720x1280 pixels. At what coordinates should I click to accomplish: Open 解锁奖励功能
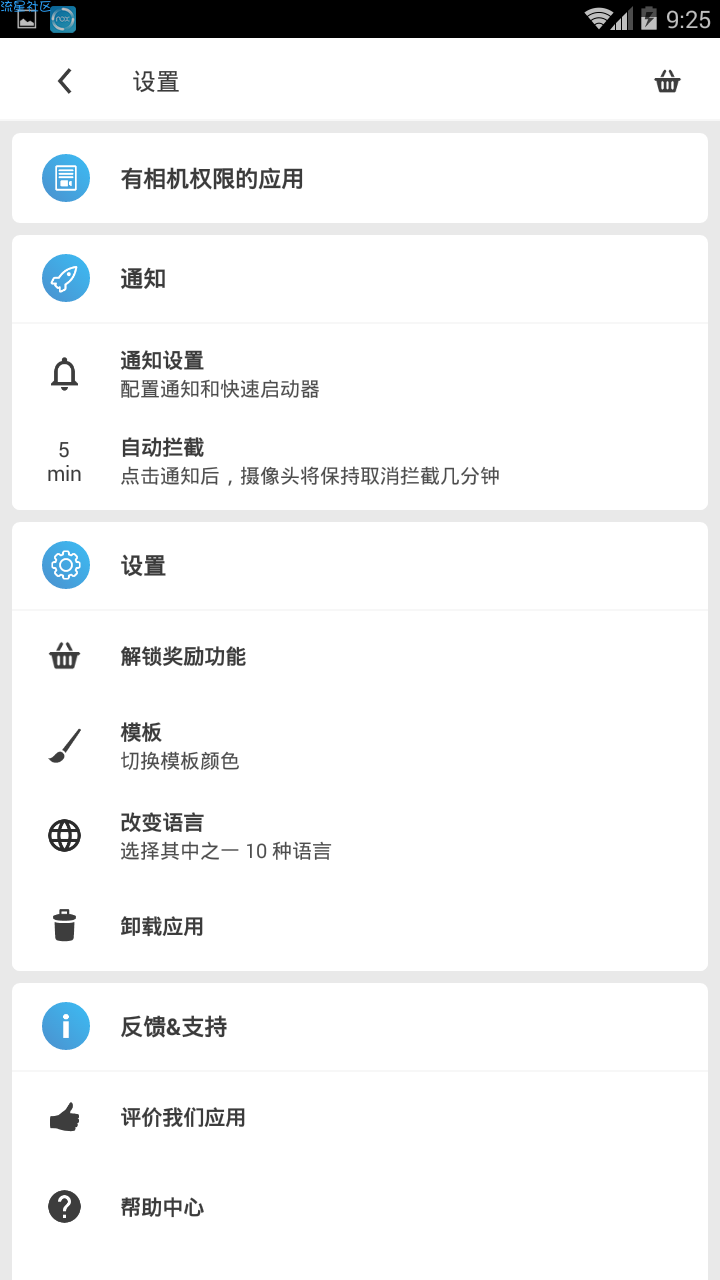[x=360, y=656]
